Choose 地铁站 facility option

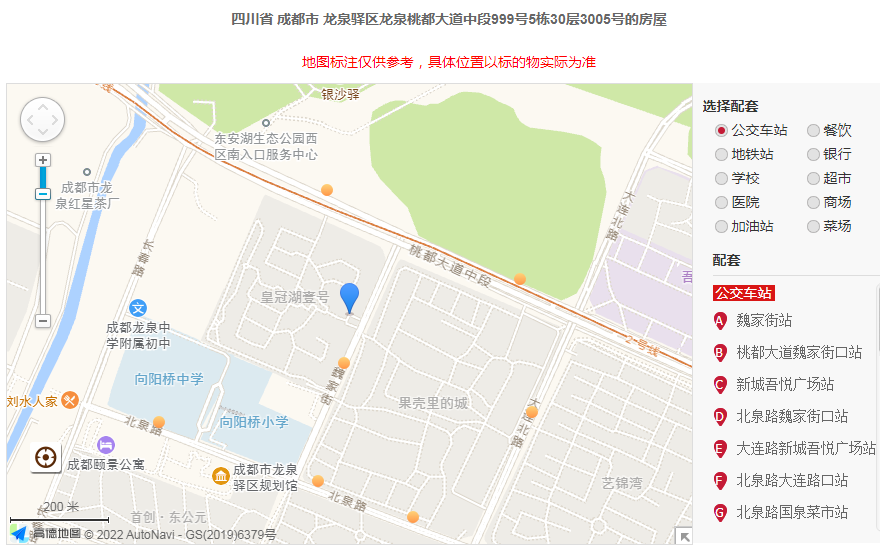click(x=721, y=155)
